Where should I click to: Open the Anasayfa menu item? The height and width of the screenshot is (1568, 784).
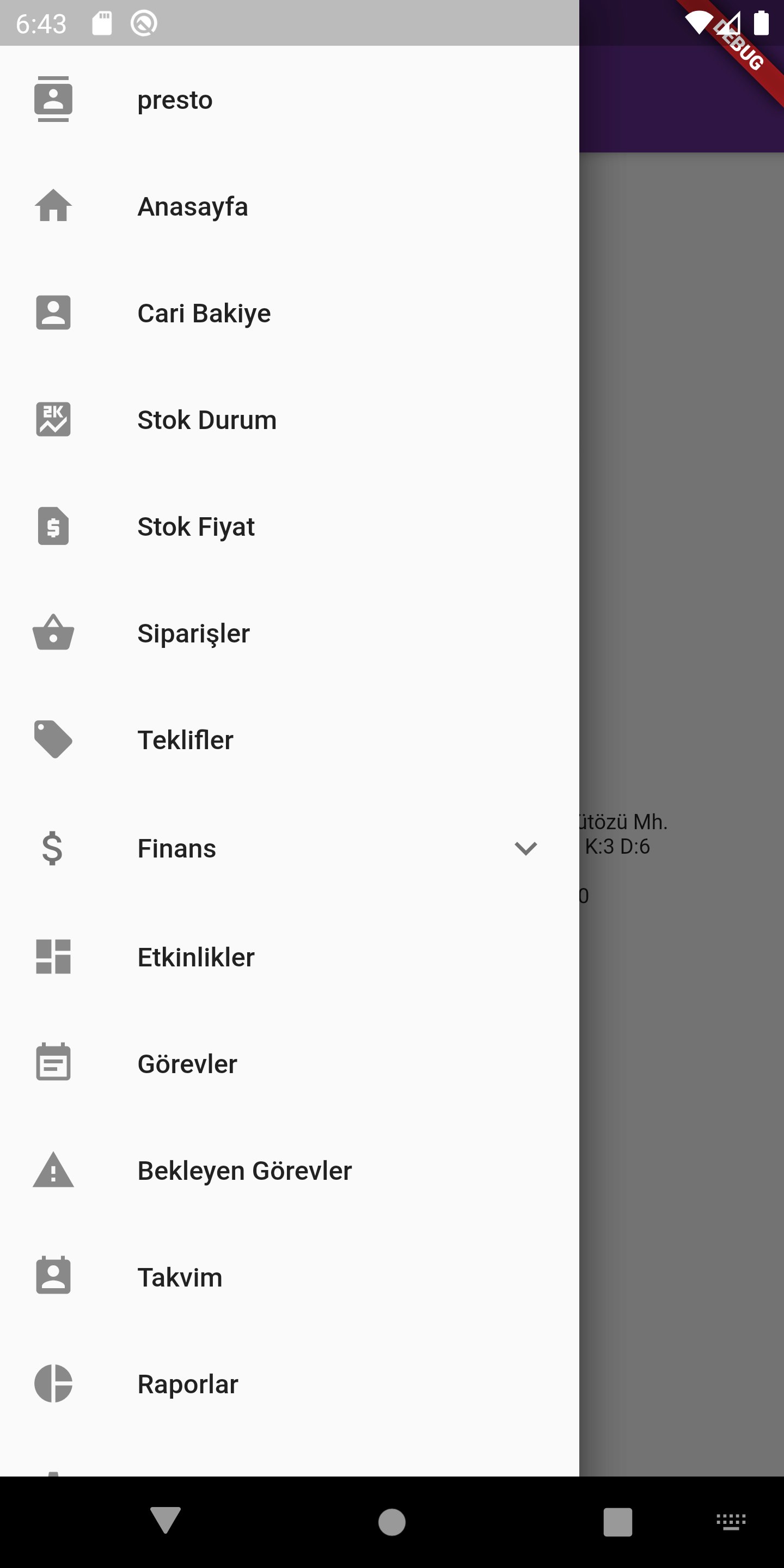tap(192, 206)
